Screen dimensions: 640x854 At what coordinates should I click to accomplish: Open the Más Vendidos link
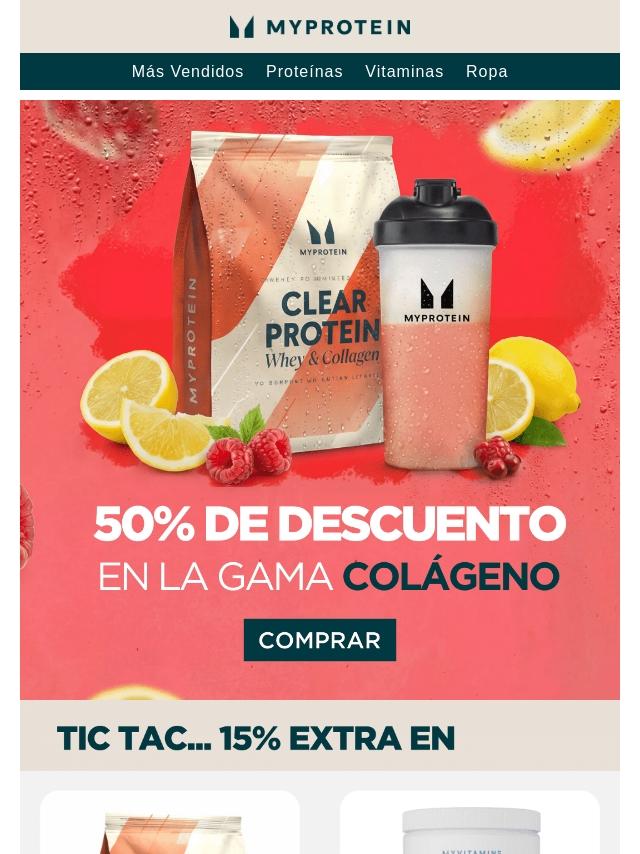click(187, 71)
